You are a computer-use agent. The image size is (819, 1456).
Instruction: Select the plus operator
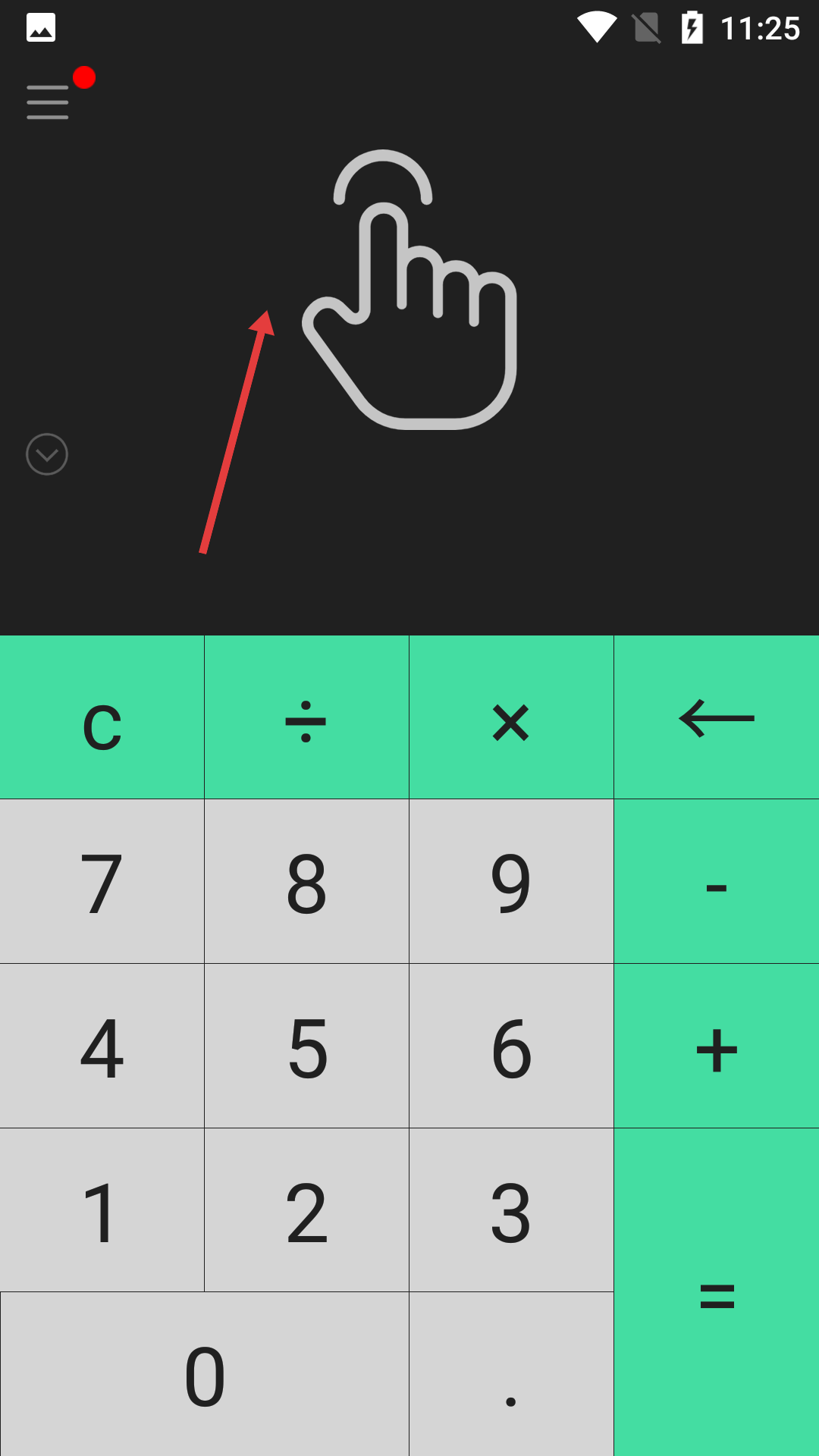pyautogui.click(x=717, y=1046)
